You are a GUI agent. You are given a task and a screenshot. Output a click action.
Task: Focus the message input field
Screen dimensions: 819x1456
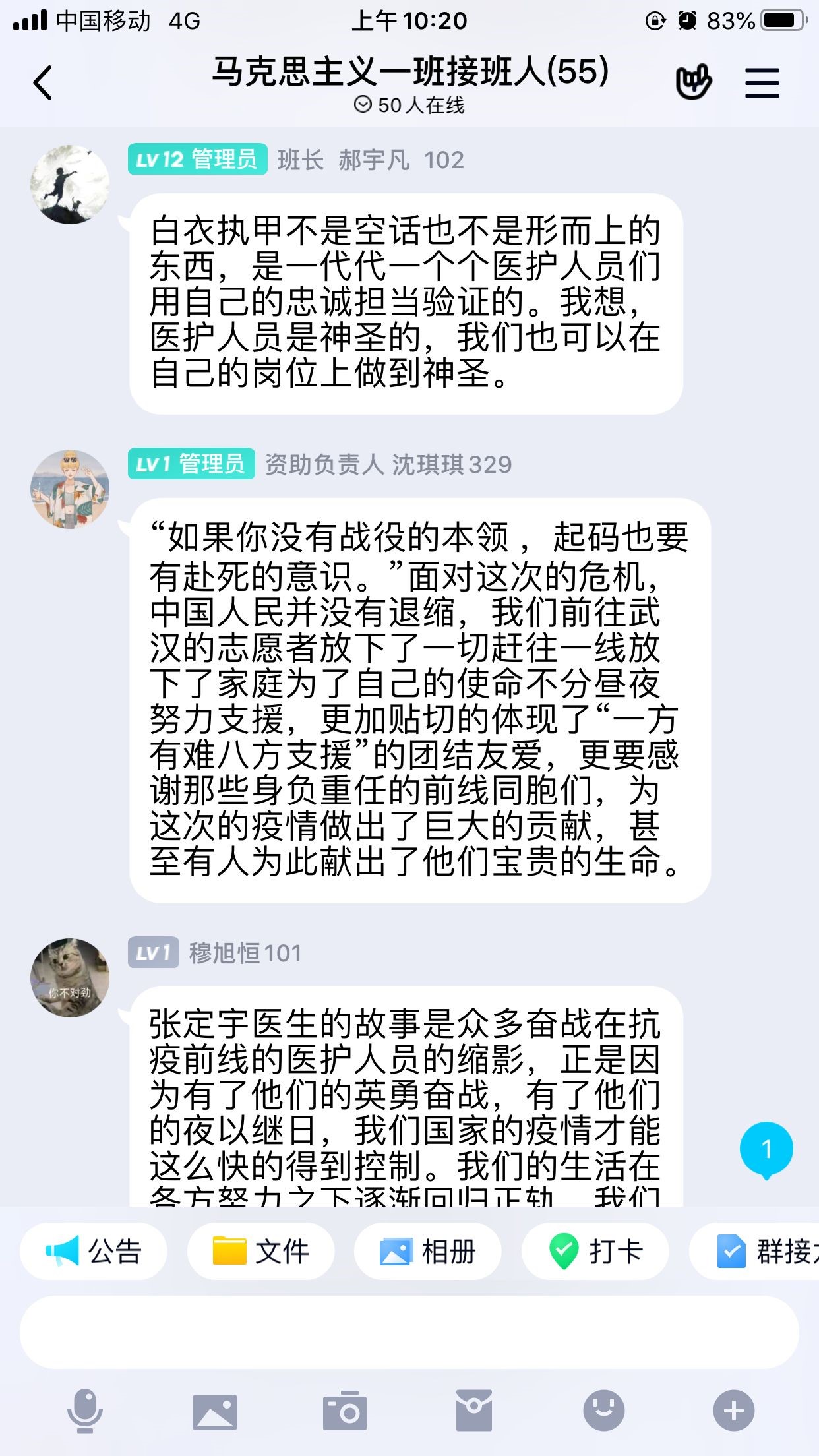coord(409,1332)
